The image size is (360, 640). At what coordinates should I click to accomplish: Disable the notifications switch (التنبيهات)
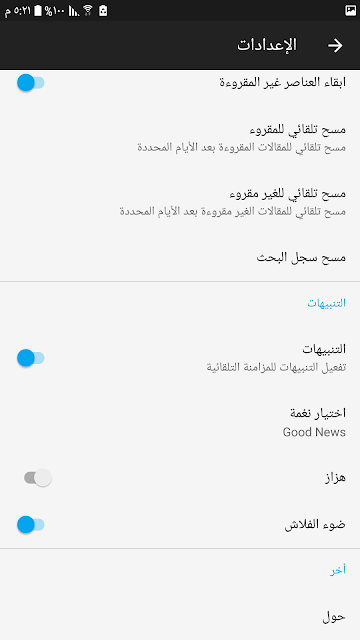[x=31, y=358]
